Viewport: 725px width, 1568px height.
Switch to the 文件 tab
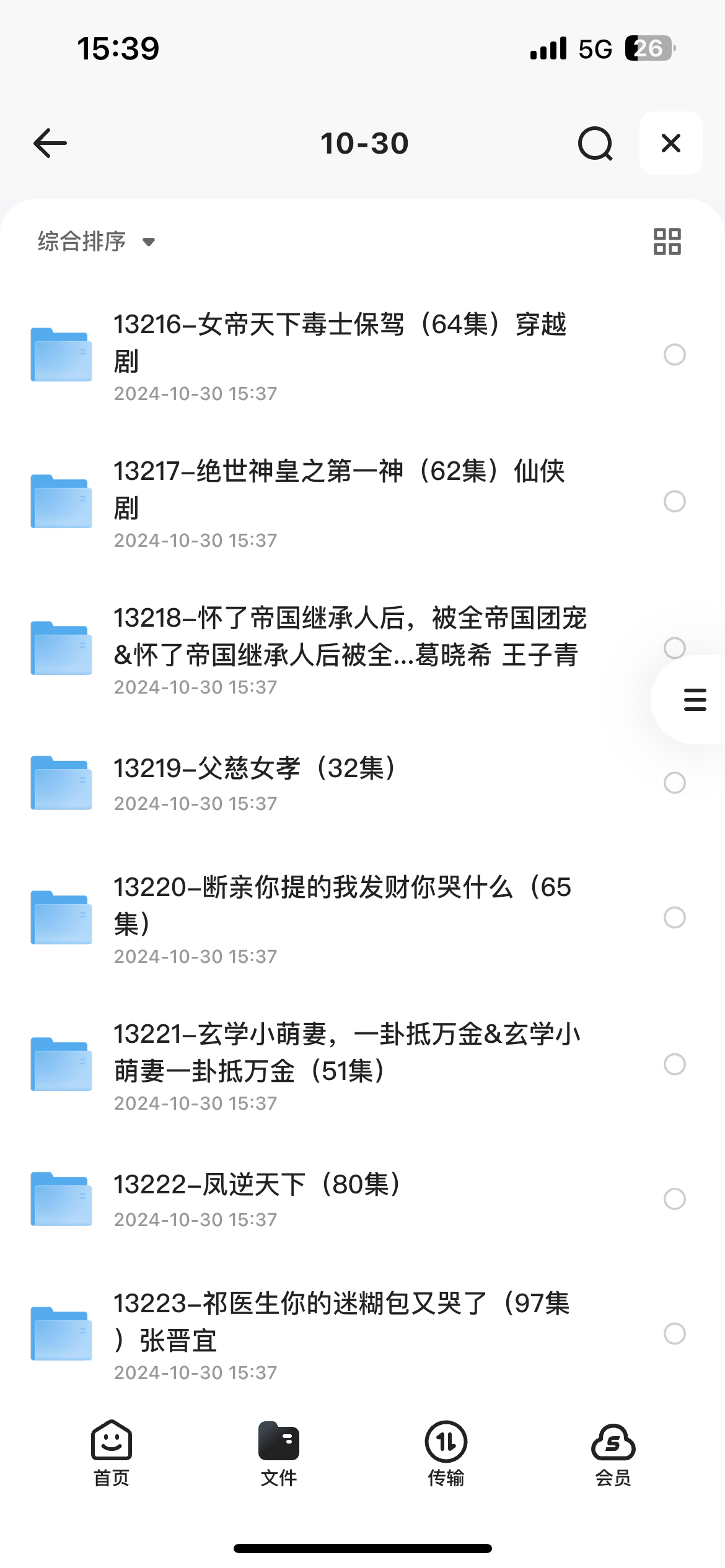(279, 1453)
